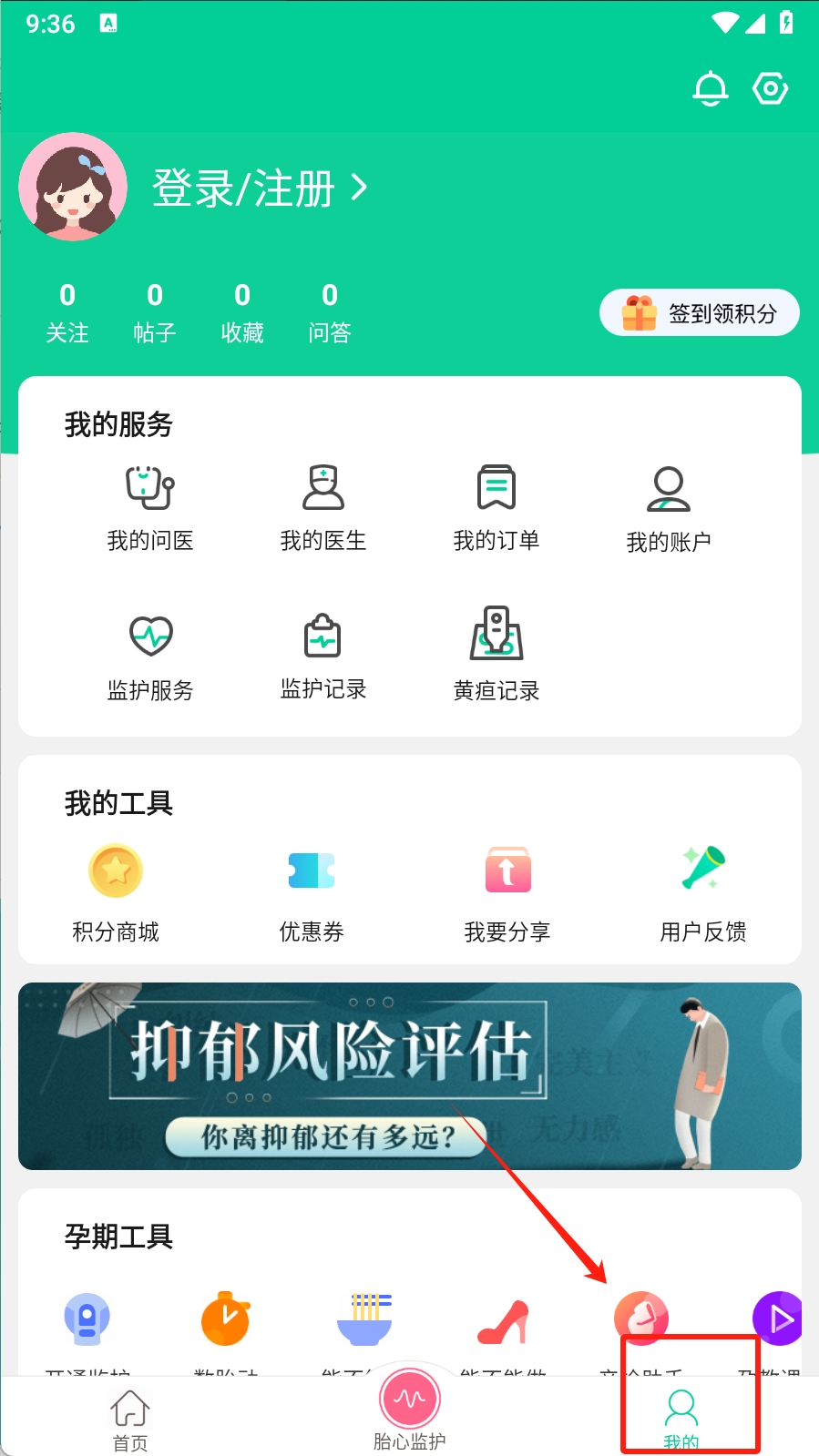This screenshot has width=819, height=1456.
Task: Open the 胎心监护 tab
Action: (x=410, y=1410)
